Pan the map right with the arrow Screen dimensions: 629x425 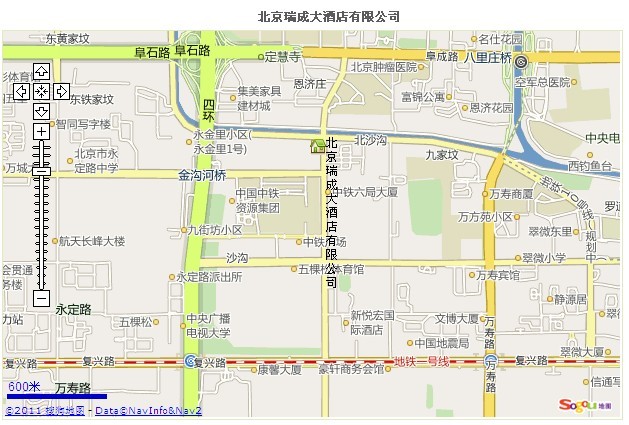click(x=61, y=91)
